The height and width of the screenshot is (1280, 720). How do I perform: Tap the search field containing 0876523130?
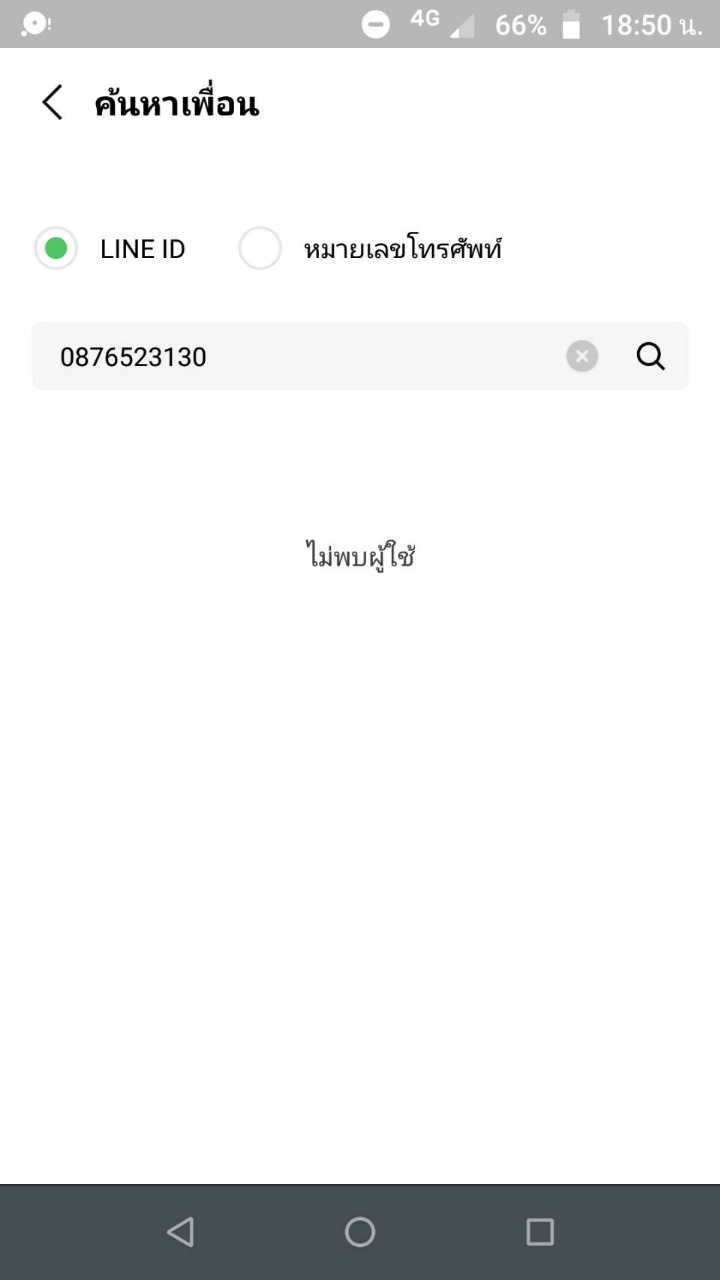300,357
